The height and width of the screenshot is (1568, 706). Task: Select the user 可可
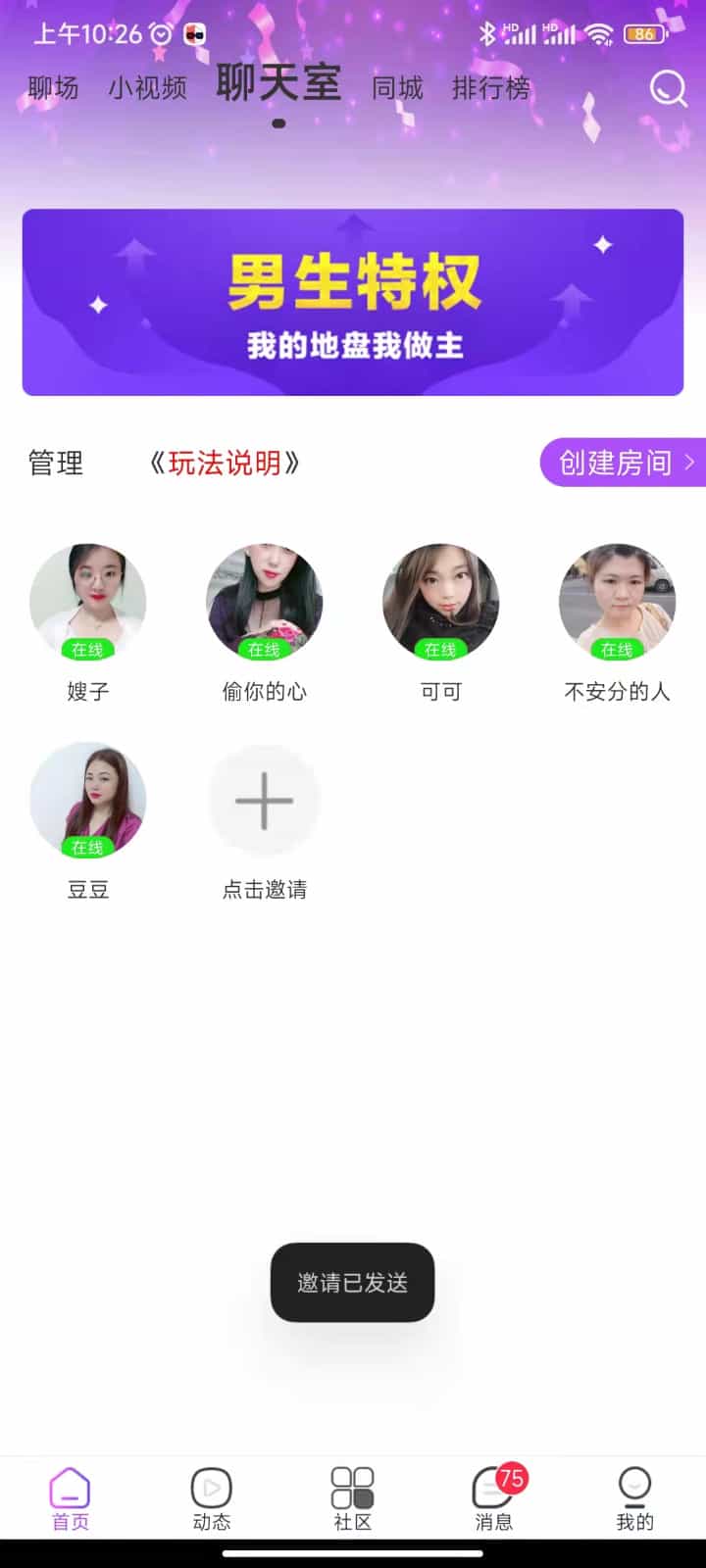(441, 601)
